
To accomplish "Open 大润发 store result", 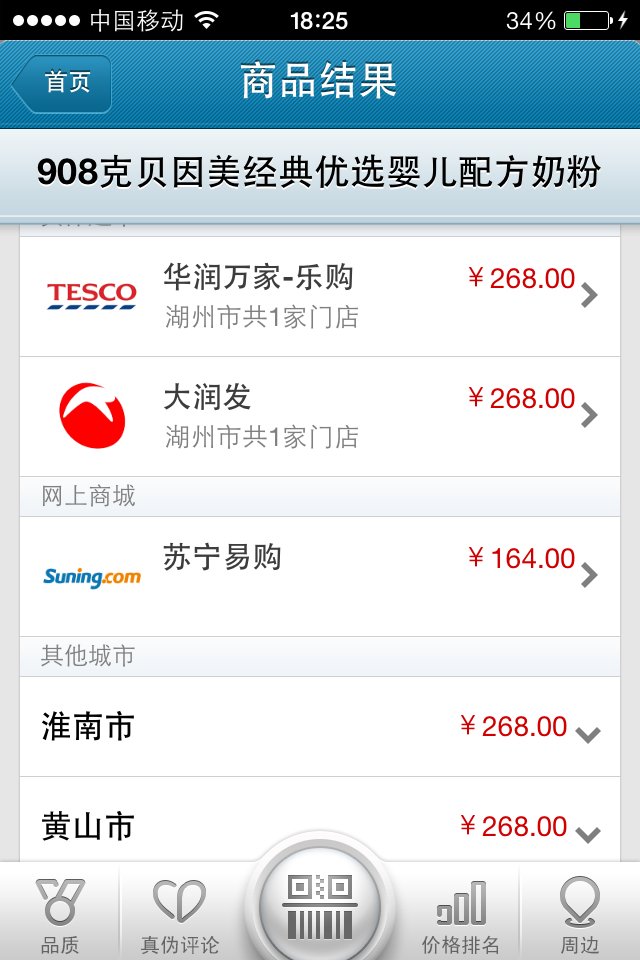I will pos(320,416).
